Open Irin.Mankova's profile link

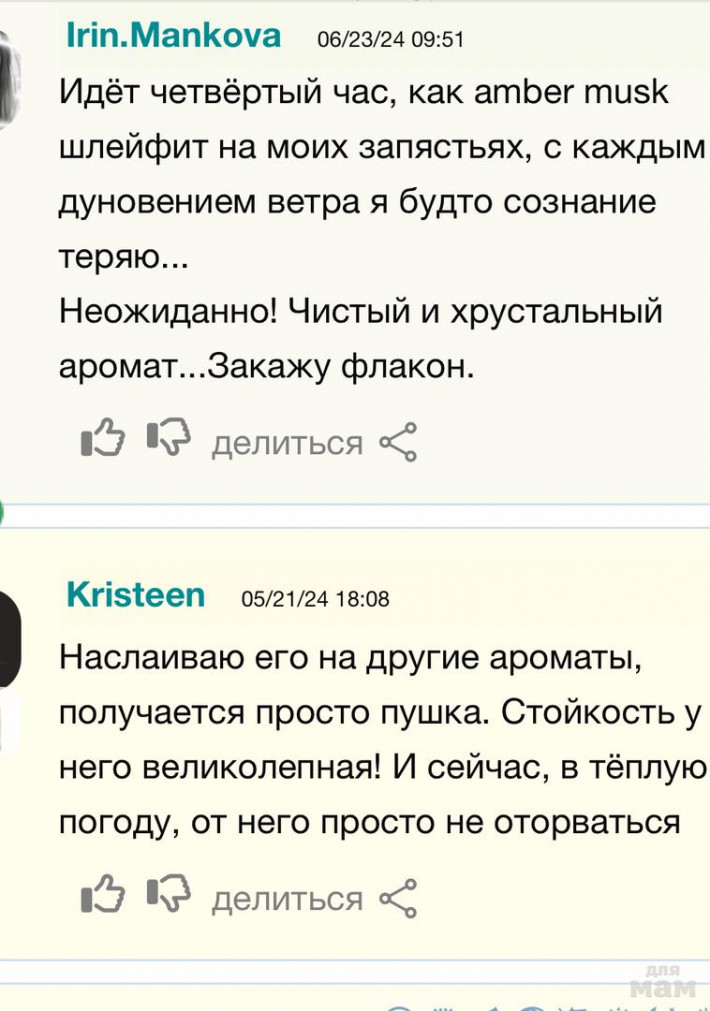tap(172, 37)
